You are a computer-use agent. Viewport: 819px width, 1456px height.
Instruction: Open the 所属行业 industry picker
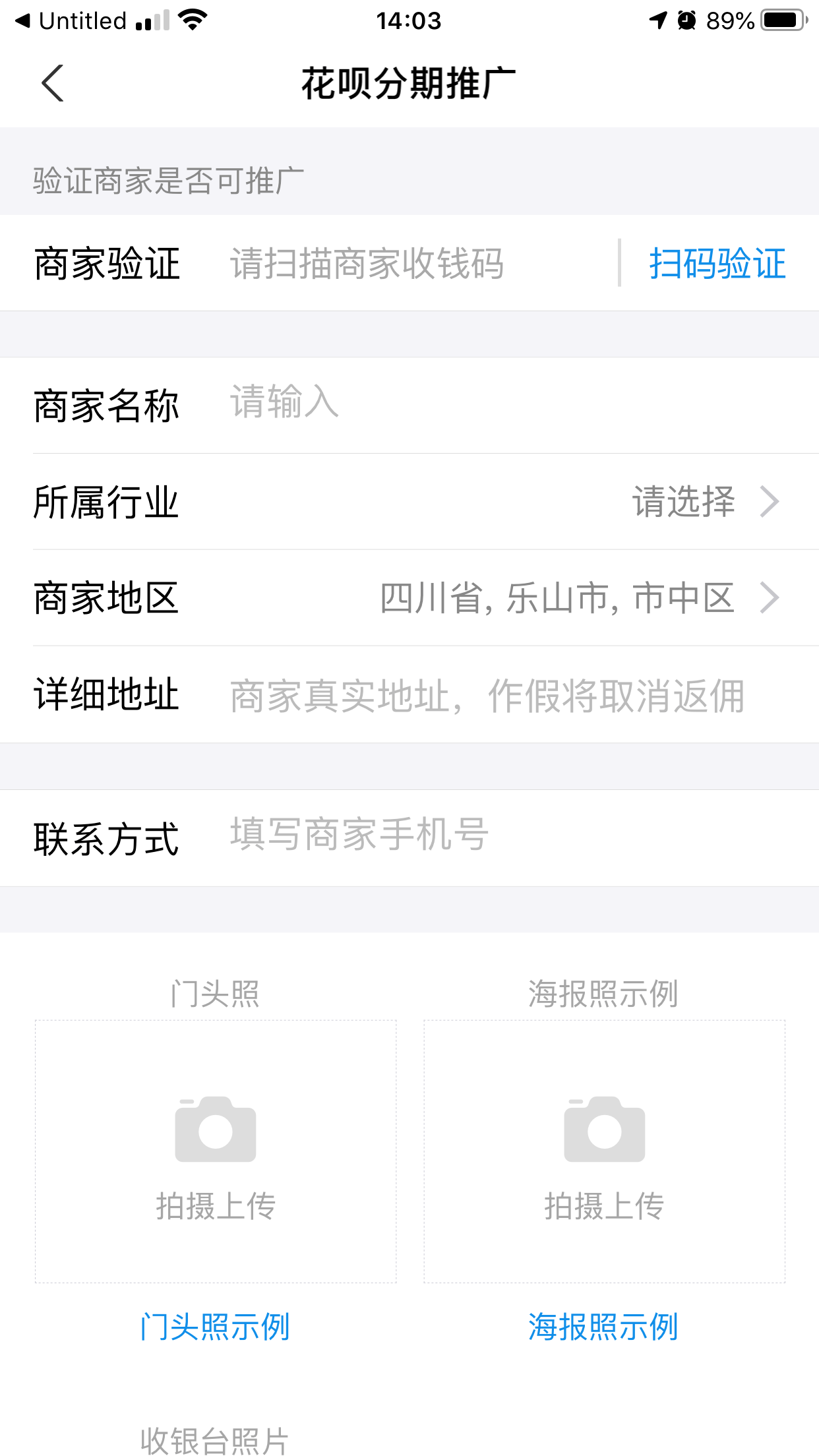point(699,502)
